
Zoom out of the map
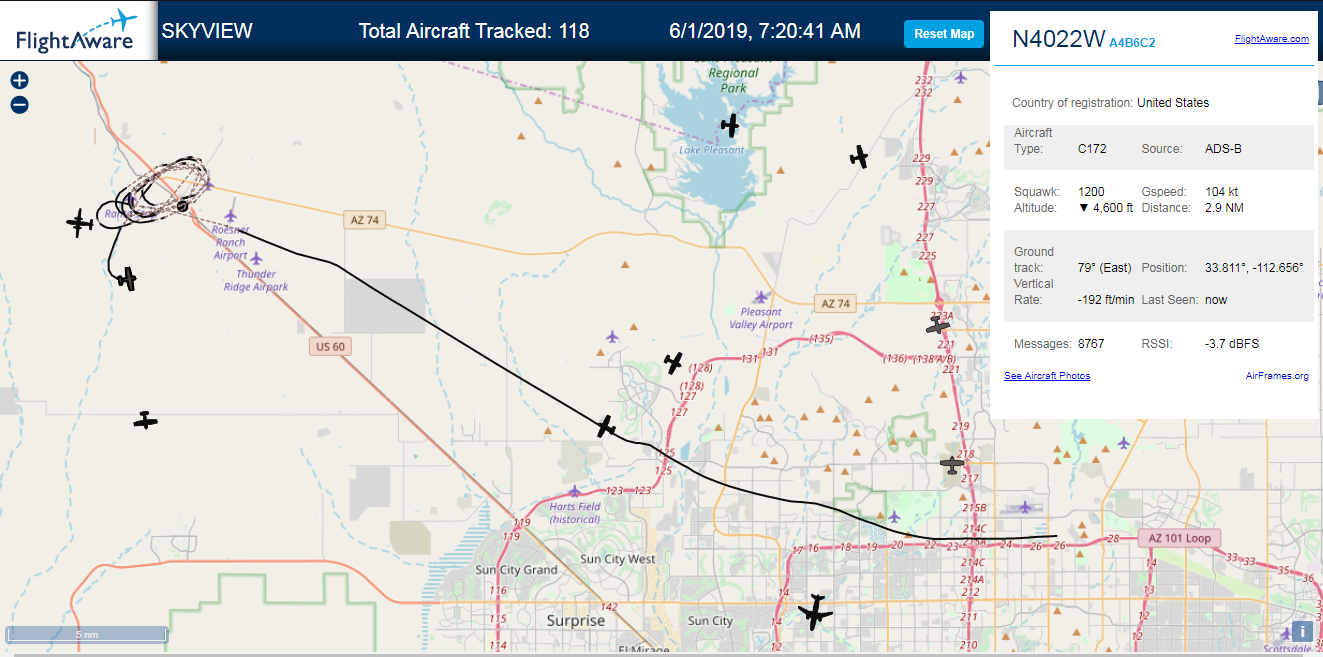point(19,105)
